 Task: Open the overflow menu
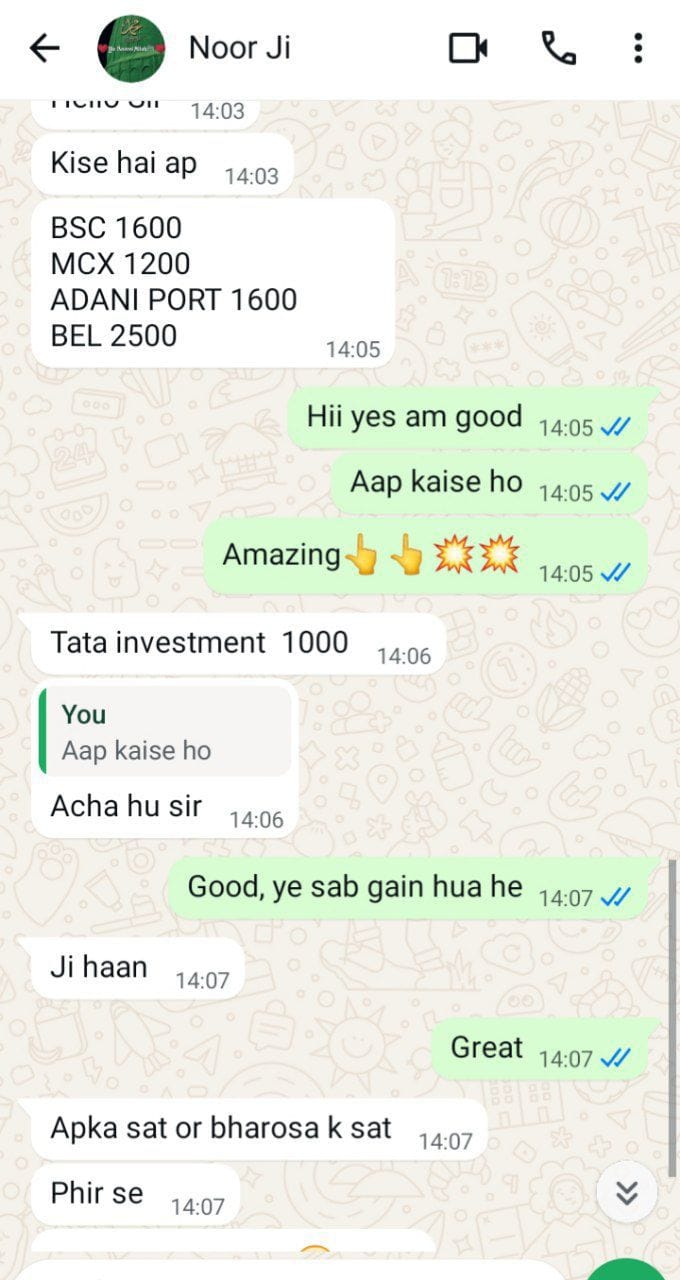638,48
